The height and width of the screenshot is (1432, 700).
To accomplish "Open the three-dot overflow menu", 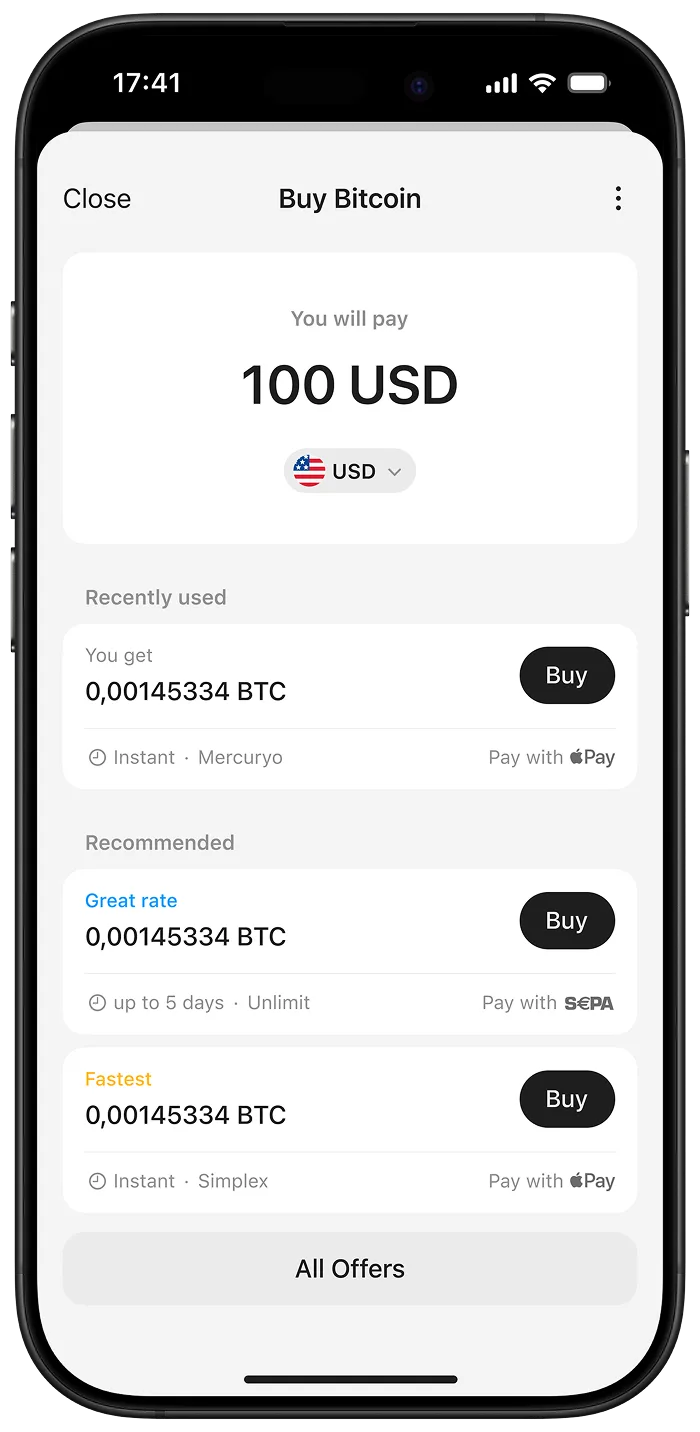I will pos(618,199).
